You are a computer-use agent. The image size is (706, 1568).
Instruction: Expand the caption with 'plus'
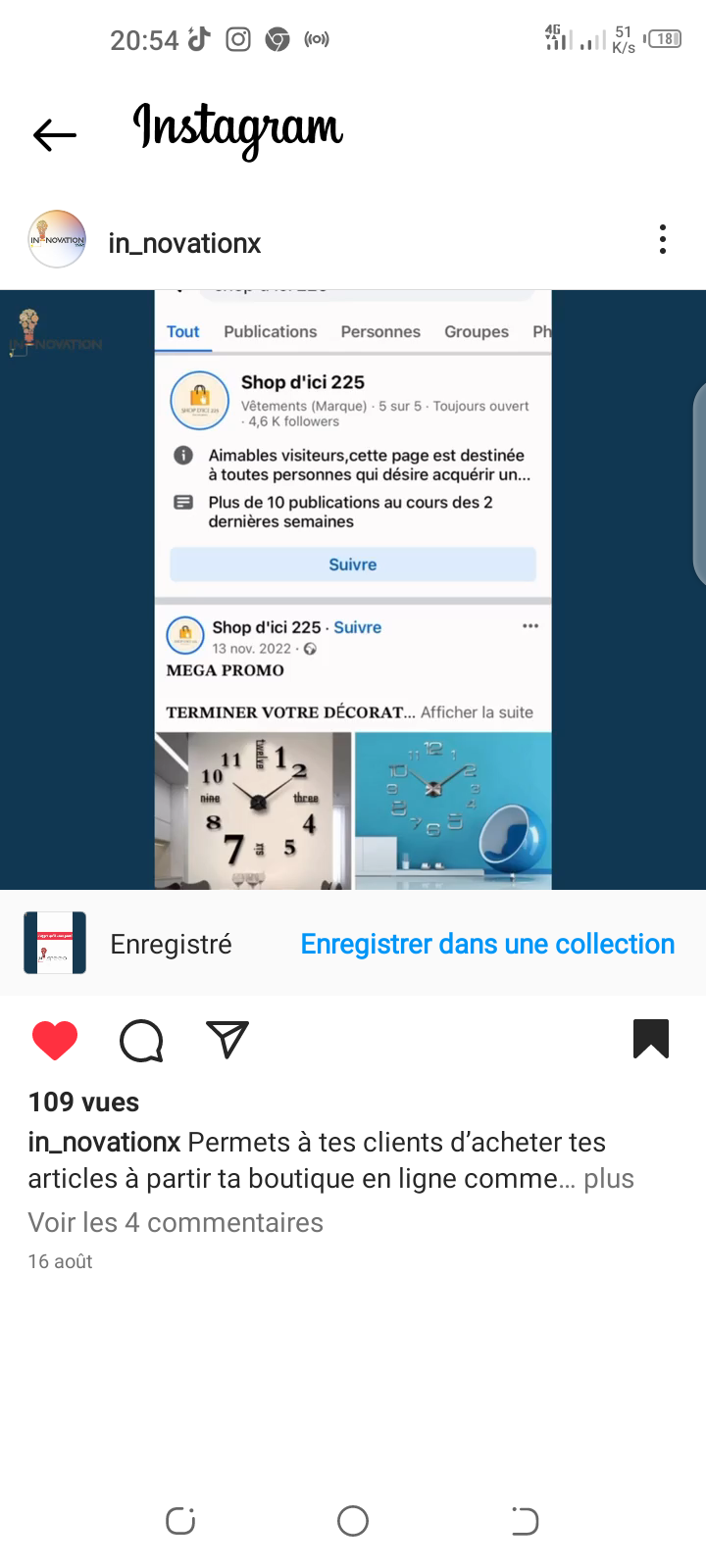point(609,1178)
